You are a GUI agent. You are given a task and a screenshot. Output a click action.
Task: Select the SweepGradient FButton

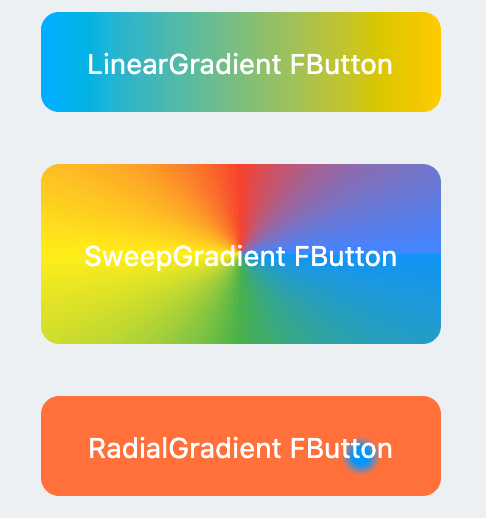point(241,254)
